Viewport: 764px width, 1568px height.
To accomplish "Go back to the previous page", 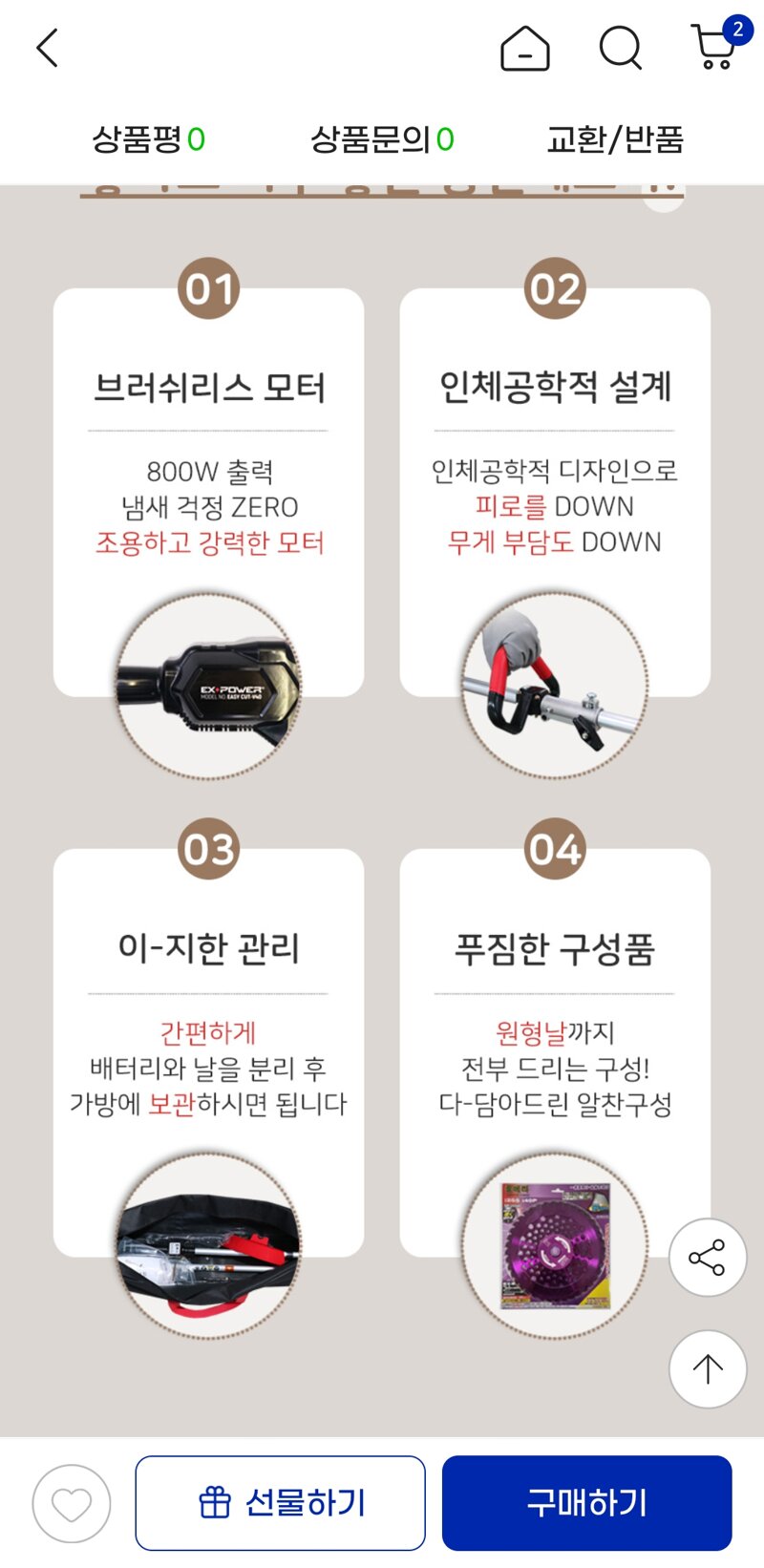I will [x=48, y=48].
